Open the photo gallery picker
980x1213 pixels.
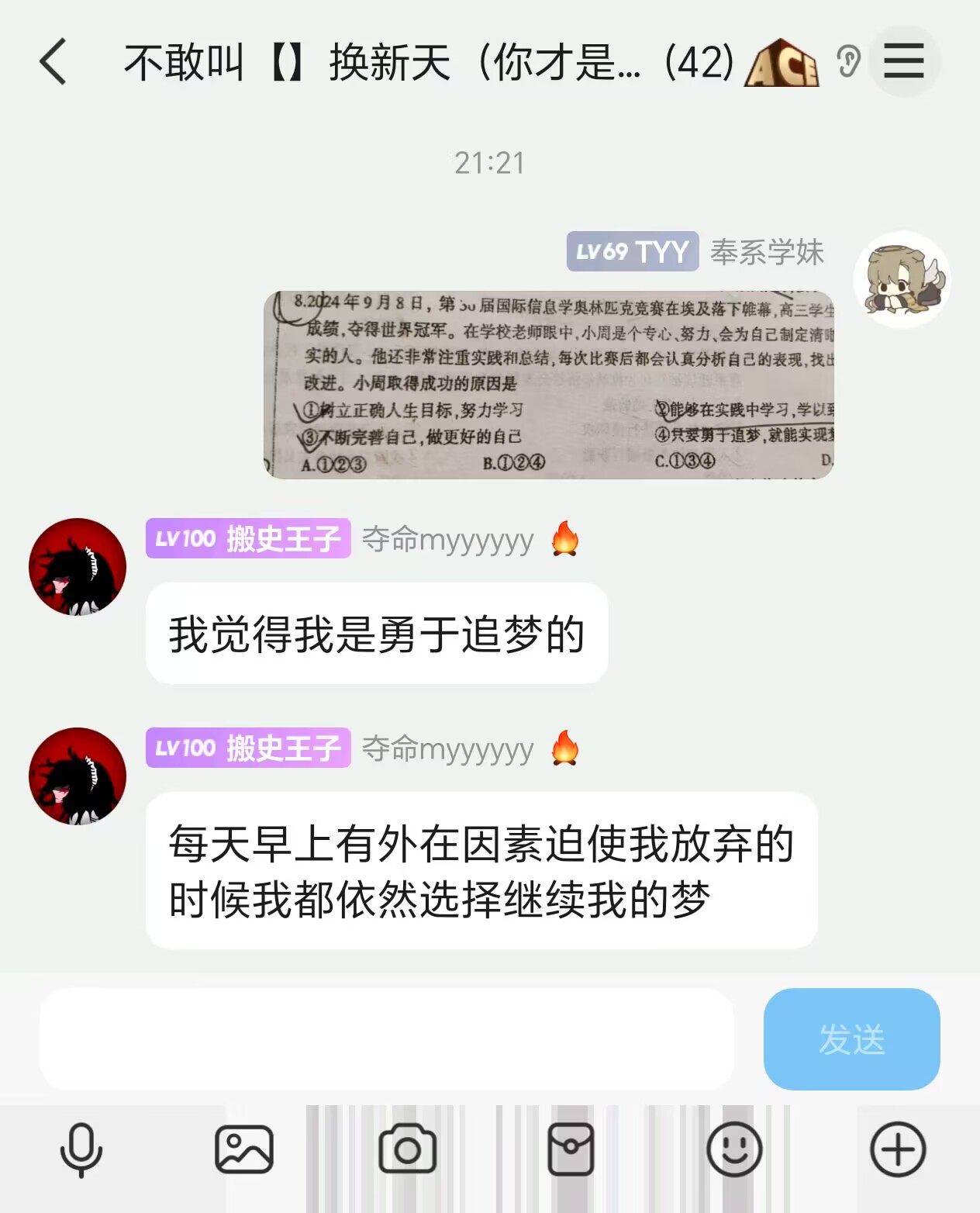point(244,1149)
